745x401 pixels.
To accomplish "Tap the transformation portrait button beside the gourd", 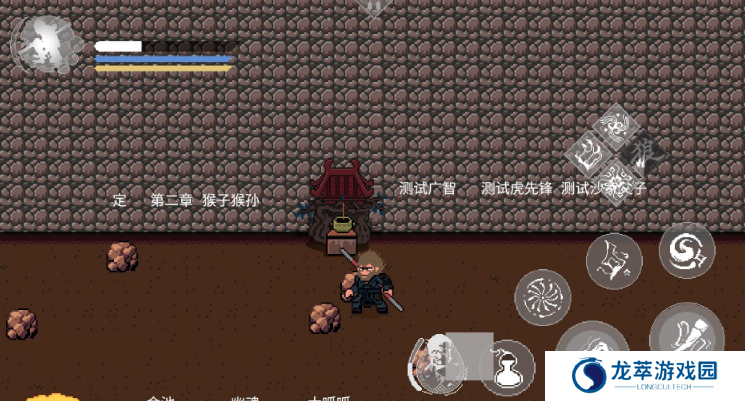I will tap(437, 362).
